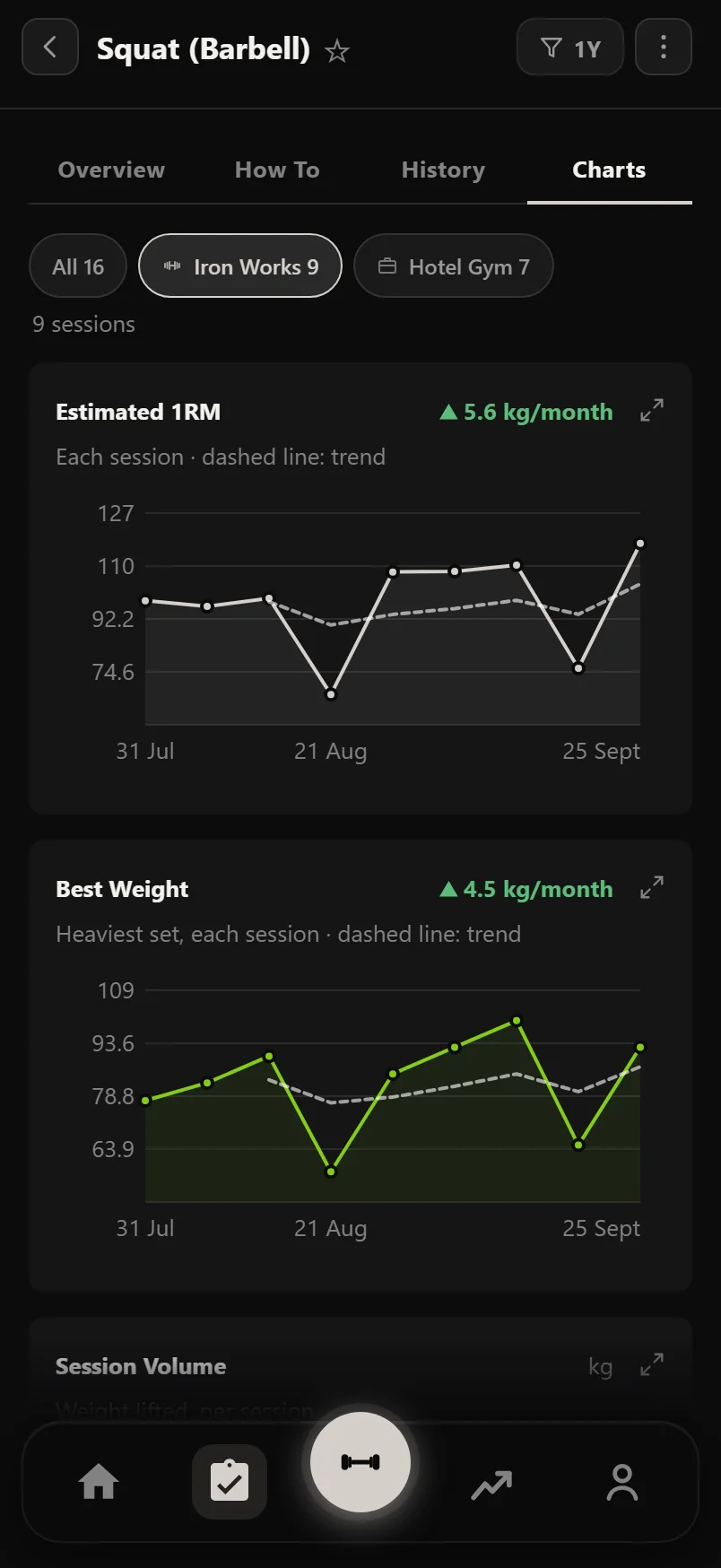Go back using the top-left arrow
The height and width of the screenshot is (1568, 721).
(50, 47)
